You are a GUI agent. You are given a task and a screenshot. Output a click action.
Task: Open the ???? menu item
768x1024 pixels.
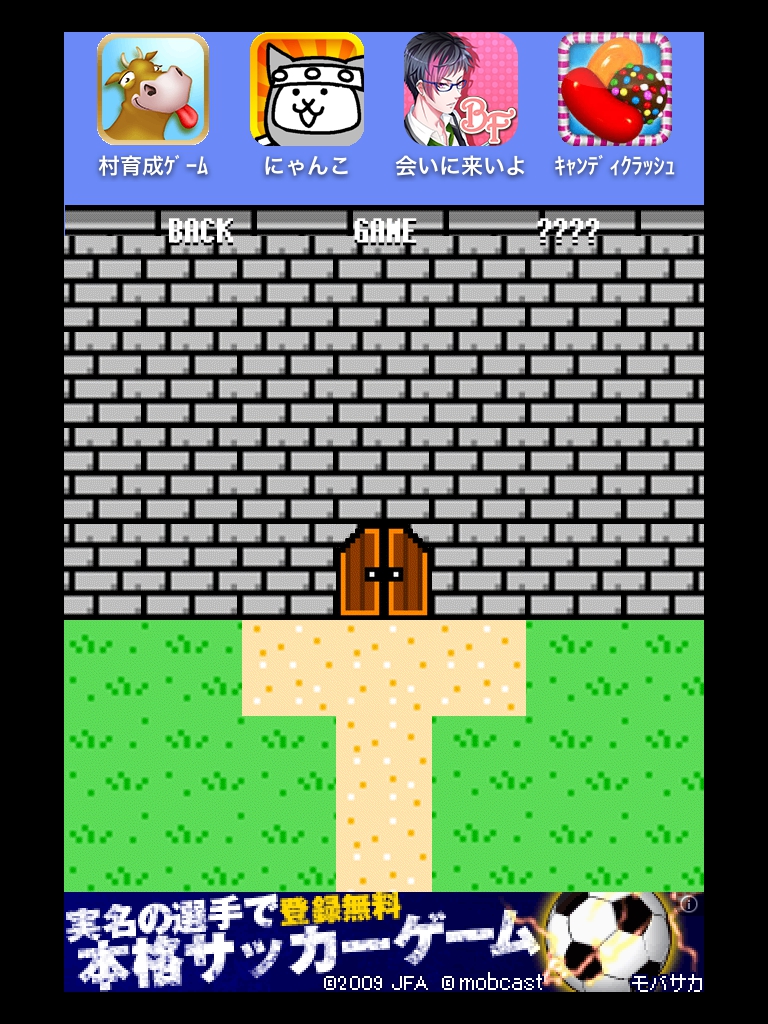click(568, 231)
